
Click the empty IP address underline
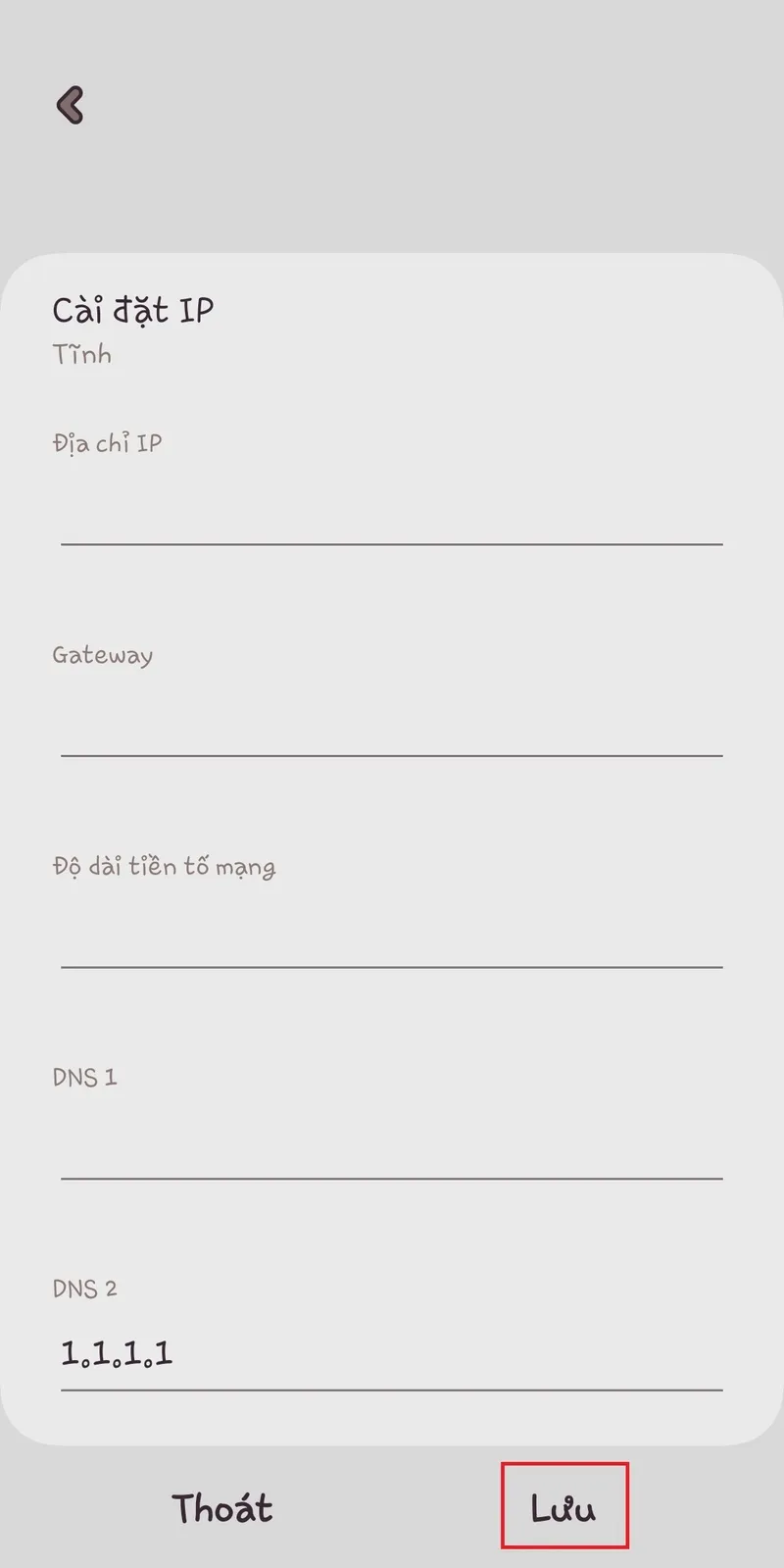click(x=392, y=541)
